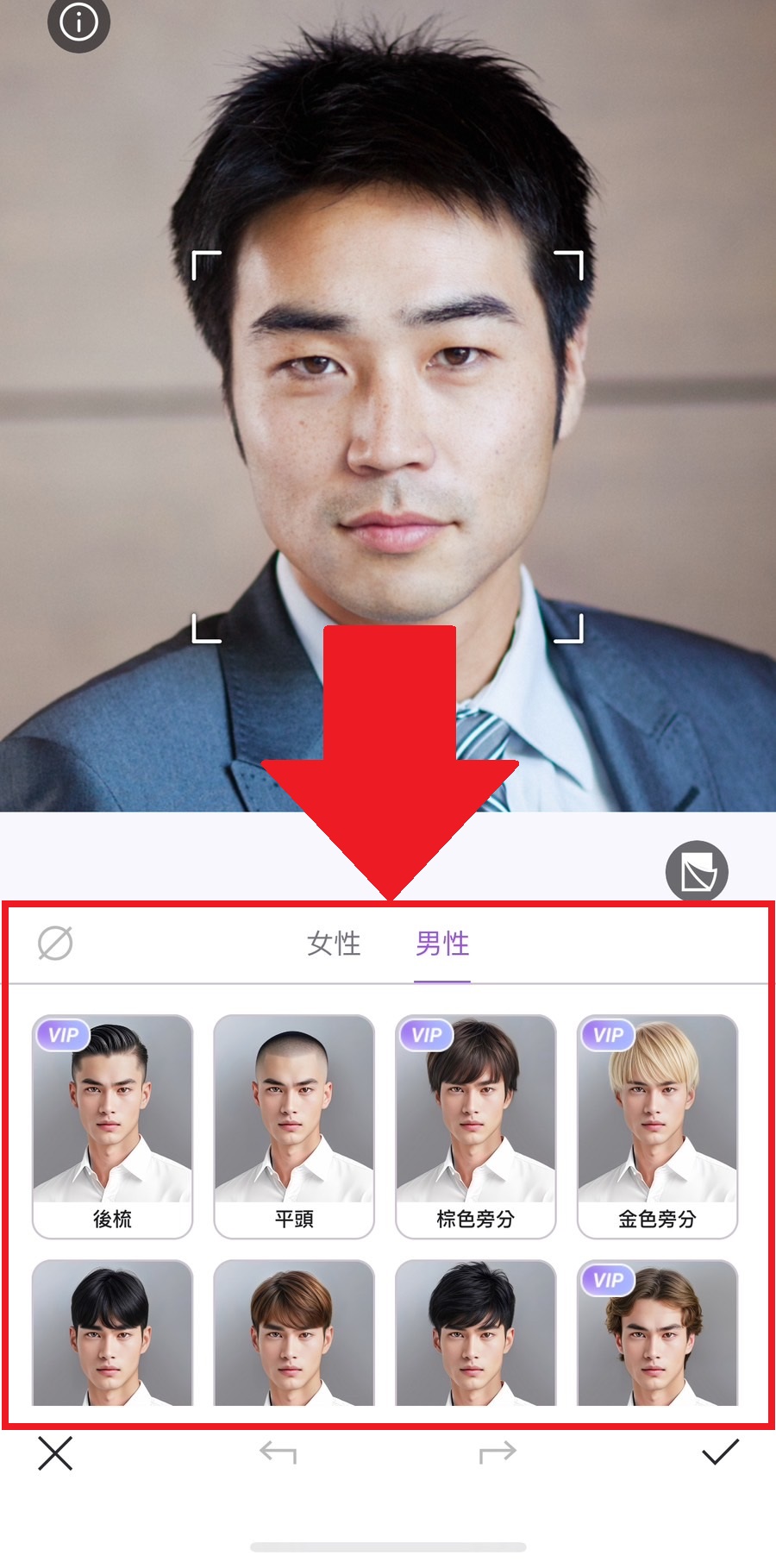This screenshot has width=776, height=1568.
Task: Switch to the 女性 tab
Action: point(334,944)
